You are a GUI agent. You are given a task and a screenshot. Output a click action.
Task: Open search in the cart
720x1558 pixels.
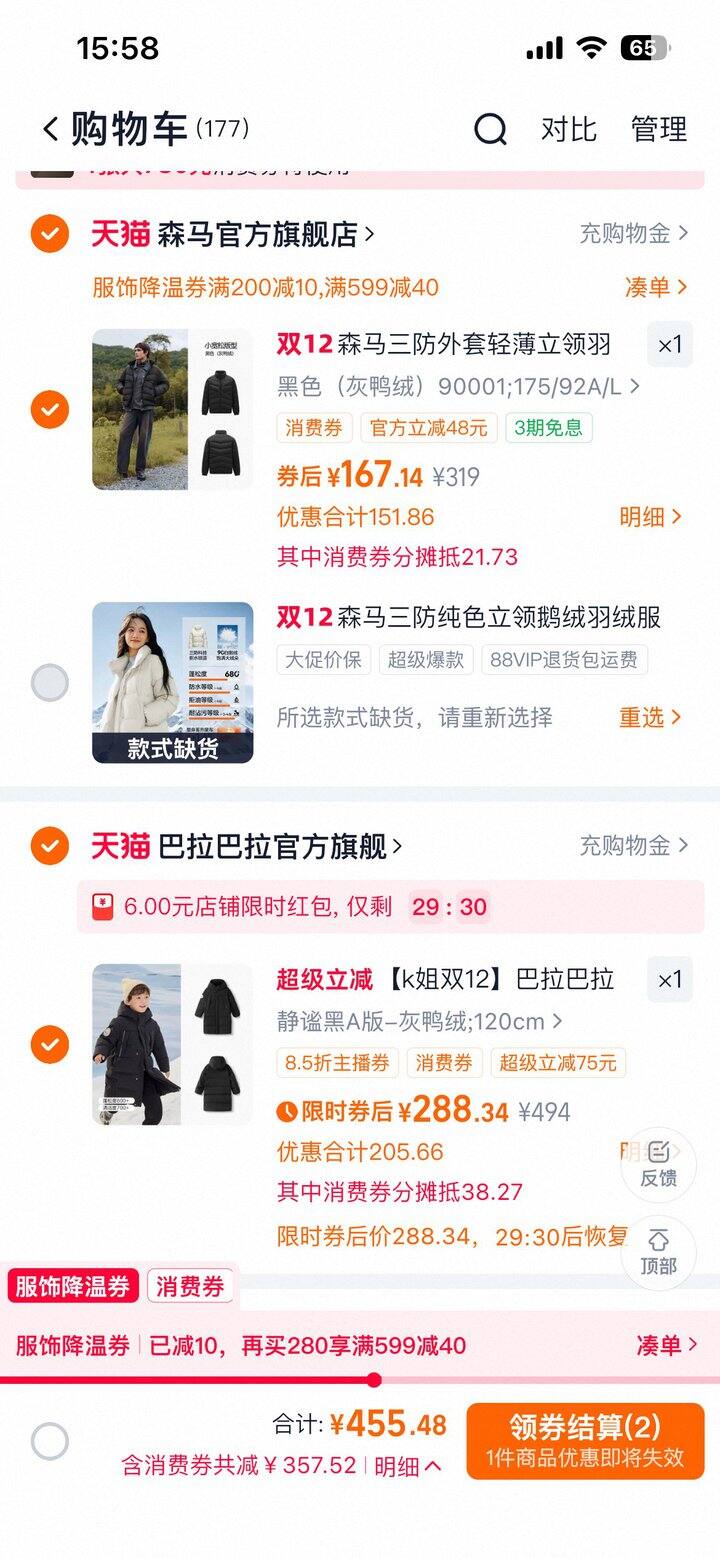pos(490,129)
